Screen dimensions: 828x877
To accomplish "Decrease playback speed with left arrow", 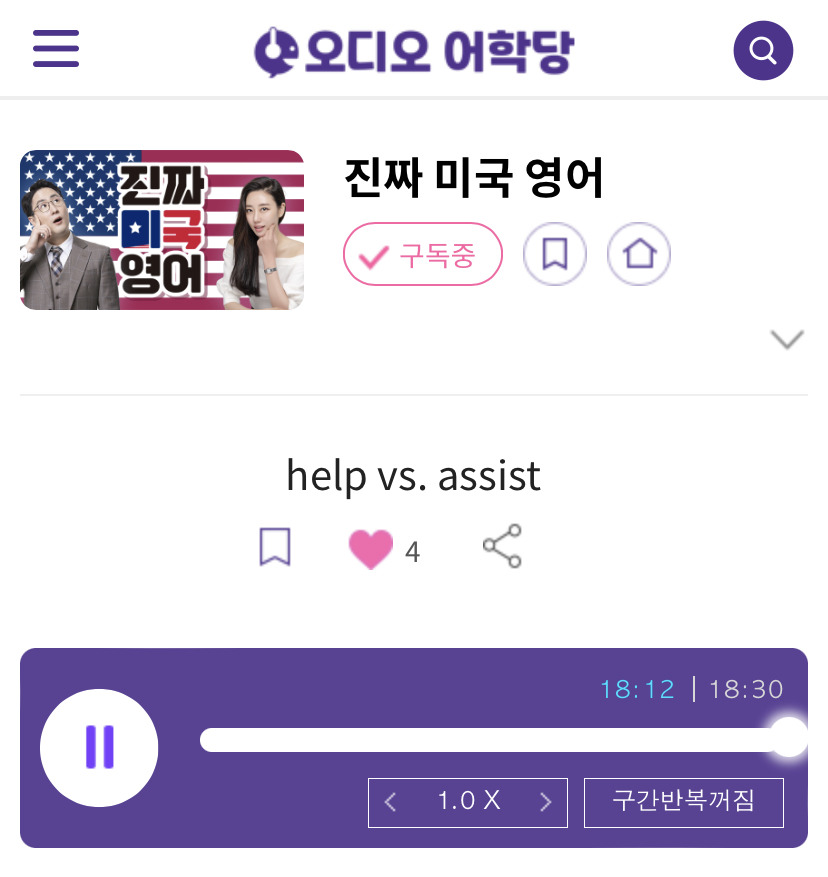I will pyautogui.click(x=390, y=802).
